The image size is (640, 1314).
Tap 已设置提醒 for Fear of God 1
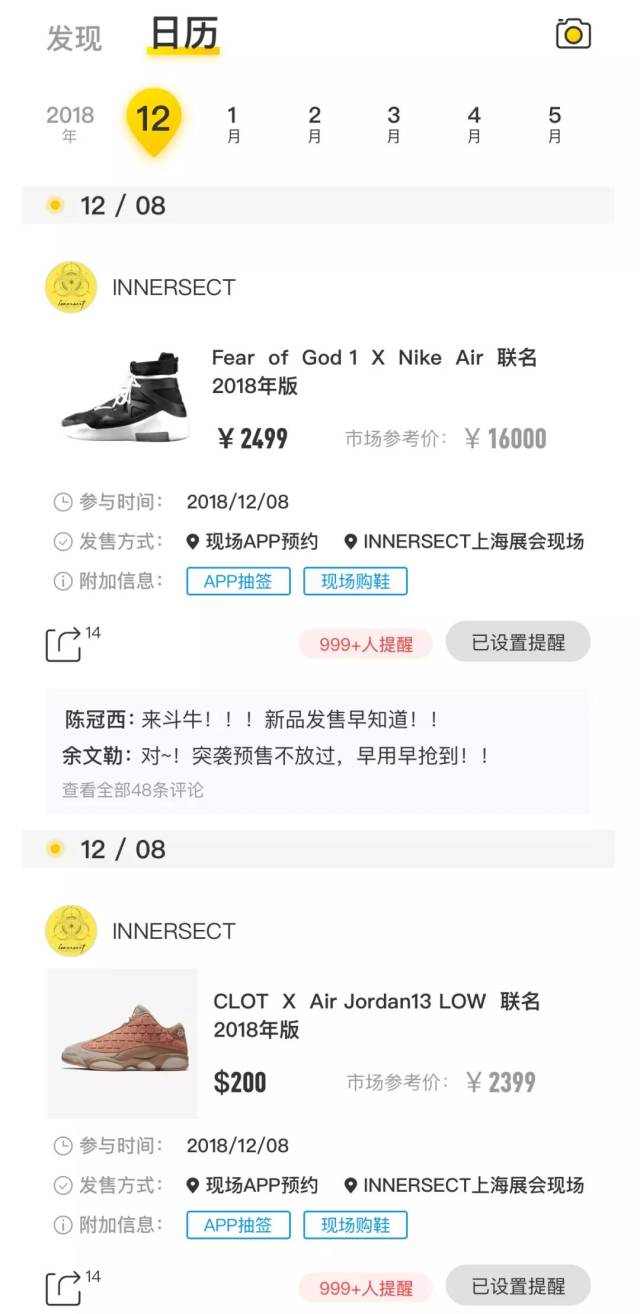pos(518,643)
